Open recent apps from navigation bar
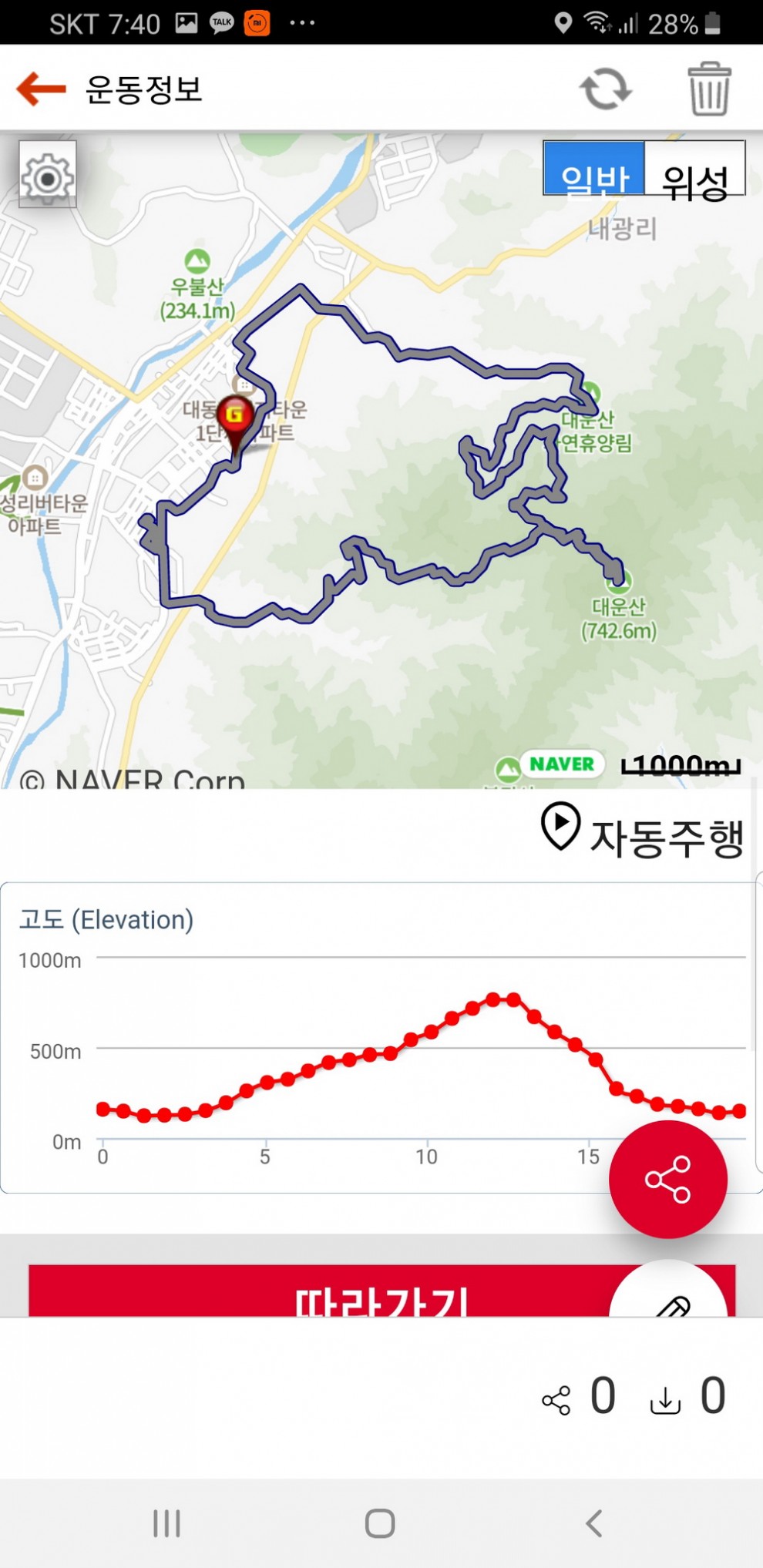 [166, 1523]
